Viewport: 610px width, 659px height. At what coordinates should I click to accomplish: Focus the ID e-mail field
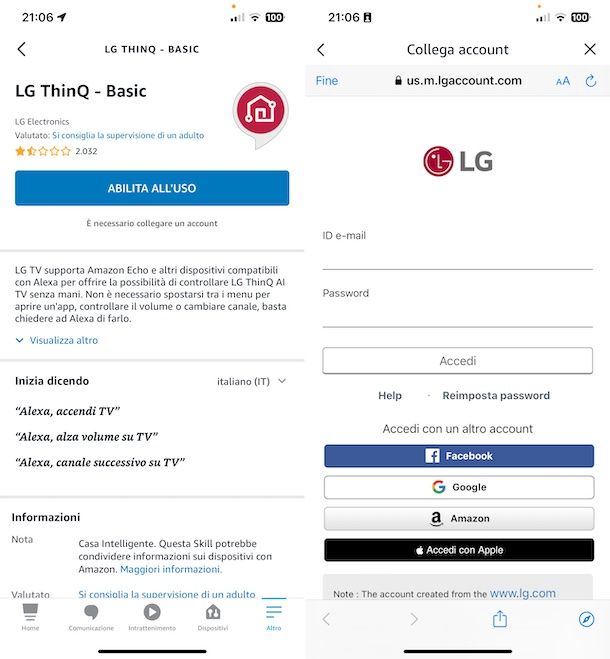coord(457,258)
